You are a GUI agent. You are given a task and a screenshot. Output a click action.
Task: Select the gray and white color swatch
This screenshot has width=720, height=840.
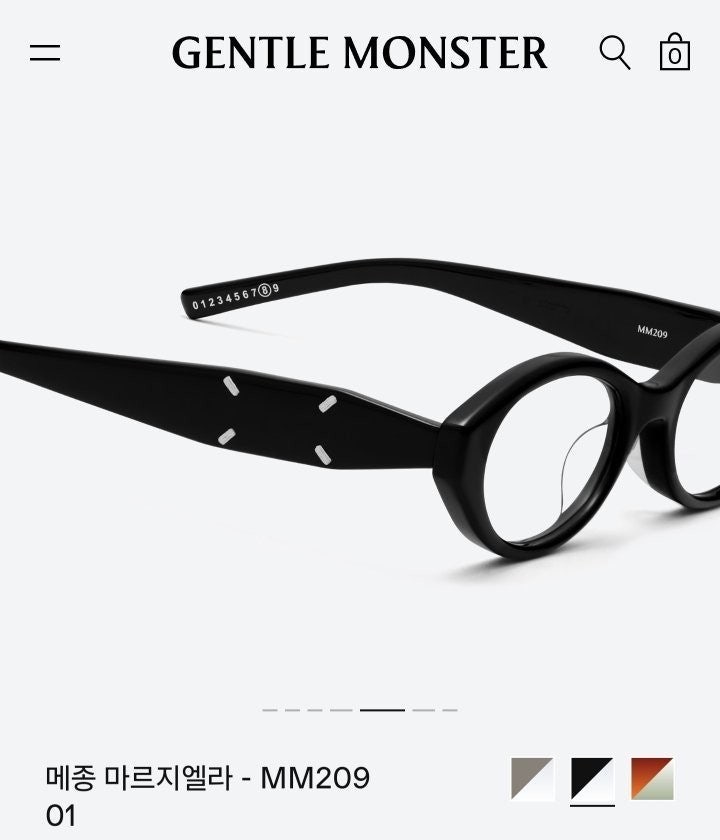(x=532, y=779)
